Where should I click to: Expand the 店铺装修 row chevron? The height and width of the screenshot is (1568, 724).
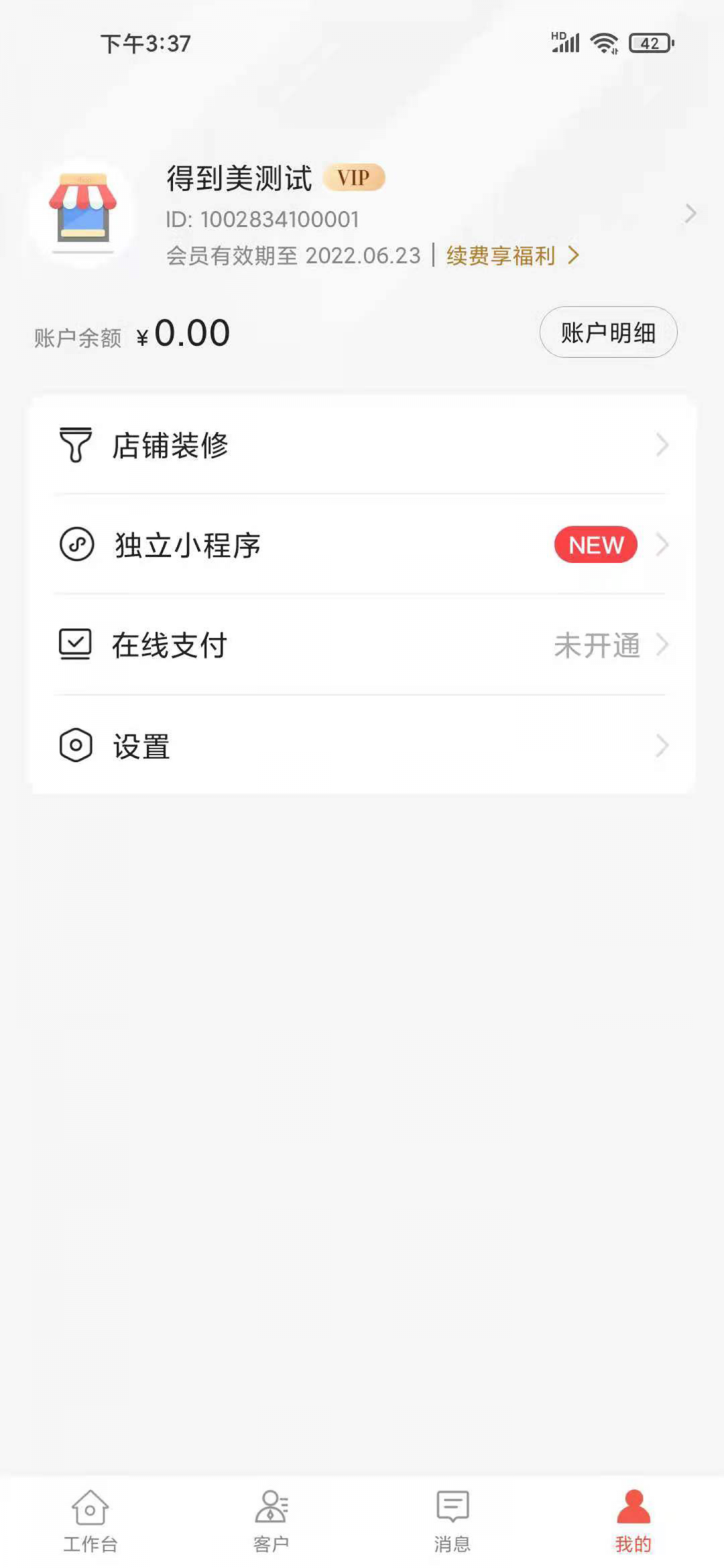coord(663,444)
